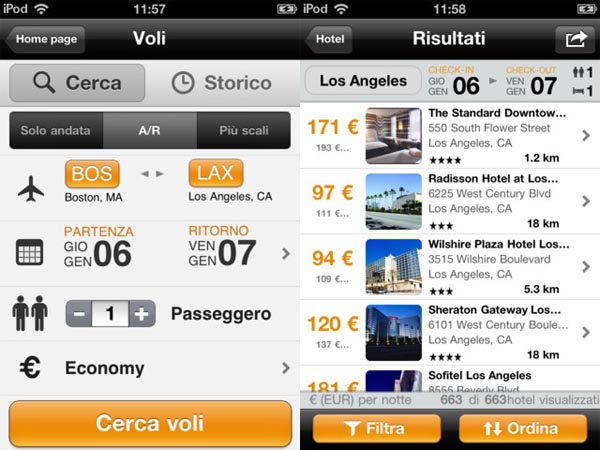Viewport: 600px width, 450px height.
Task: Select the Cerca tab
Action: click(78, 83)
